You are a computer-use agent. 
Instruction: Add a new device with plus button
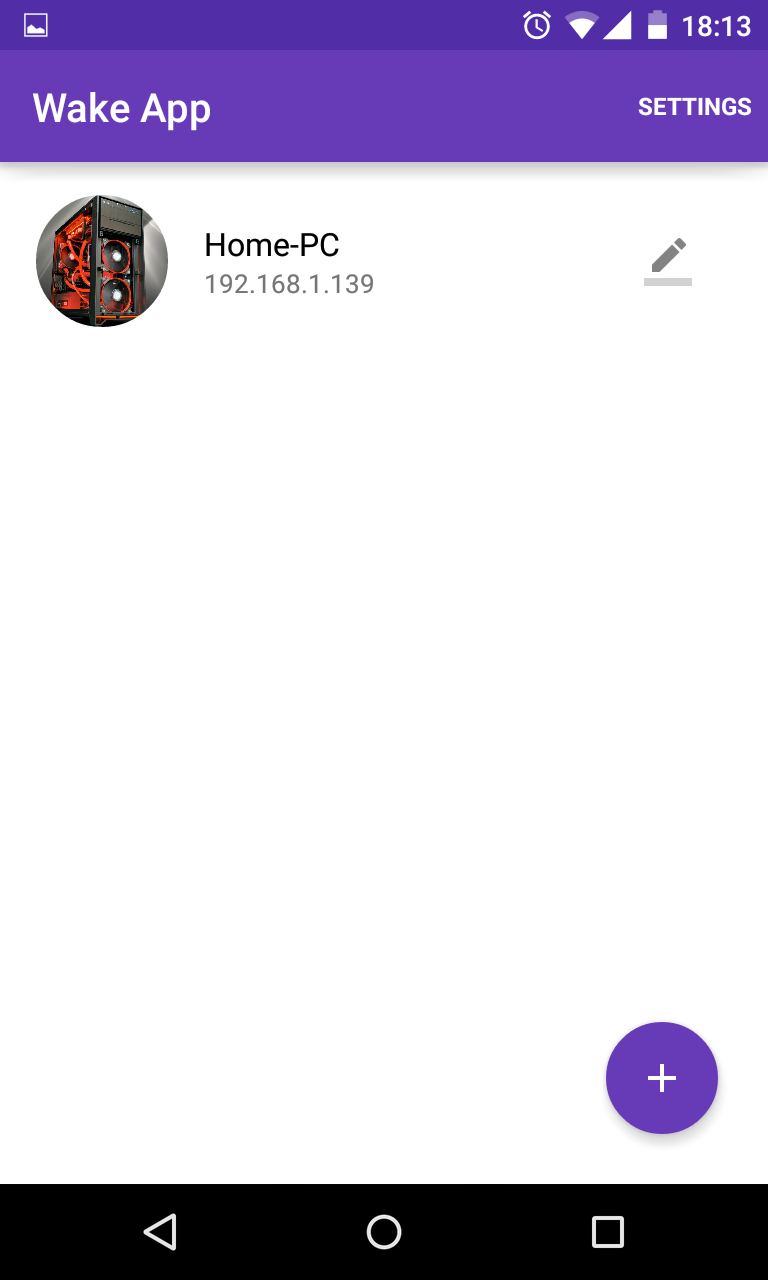(661, 1077)
